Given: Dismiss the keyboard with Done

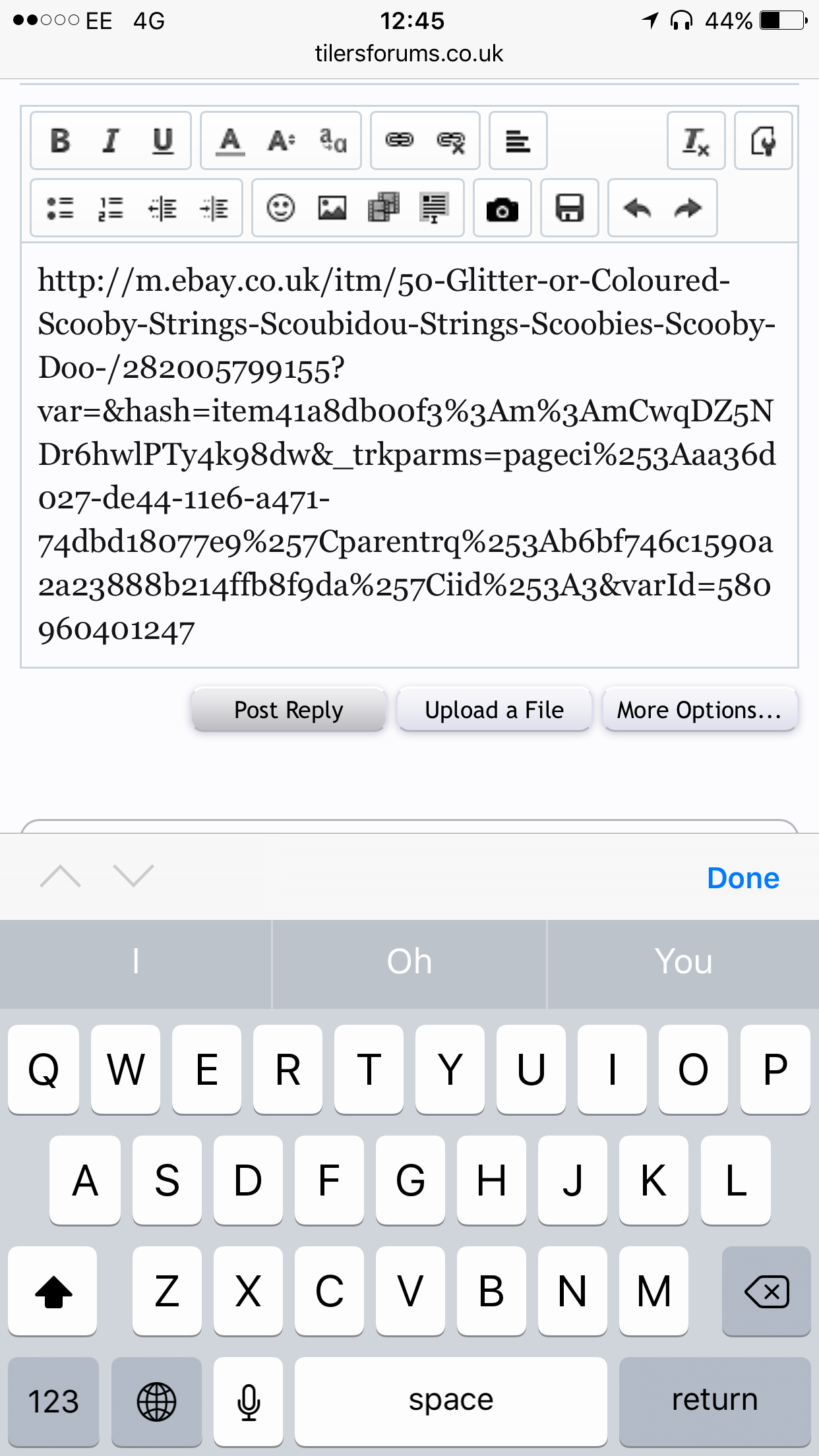Looking at the screenshot, I should click(743, 878).
